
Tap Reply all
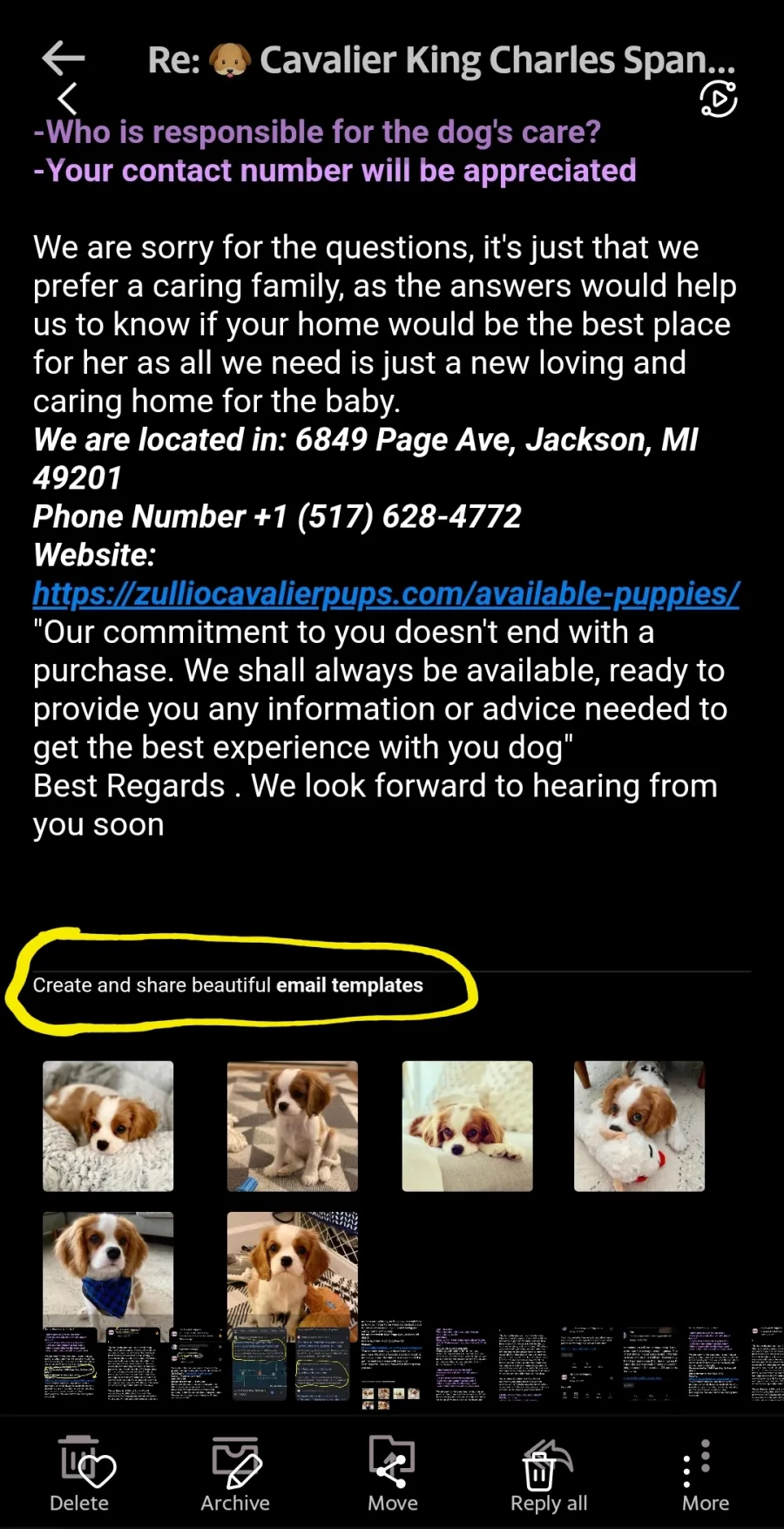coord(549,1475)
